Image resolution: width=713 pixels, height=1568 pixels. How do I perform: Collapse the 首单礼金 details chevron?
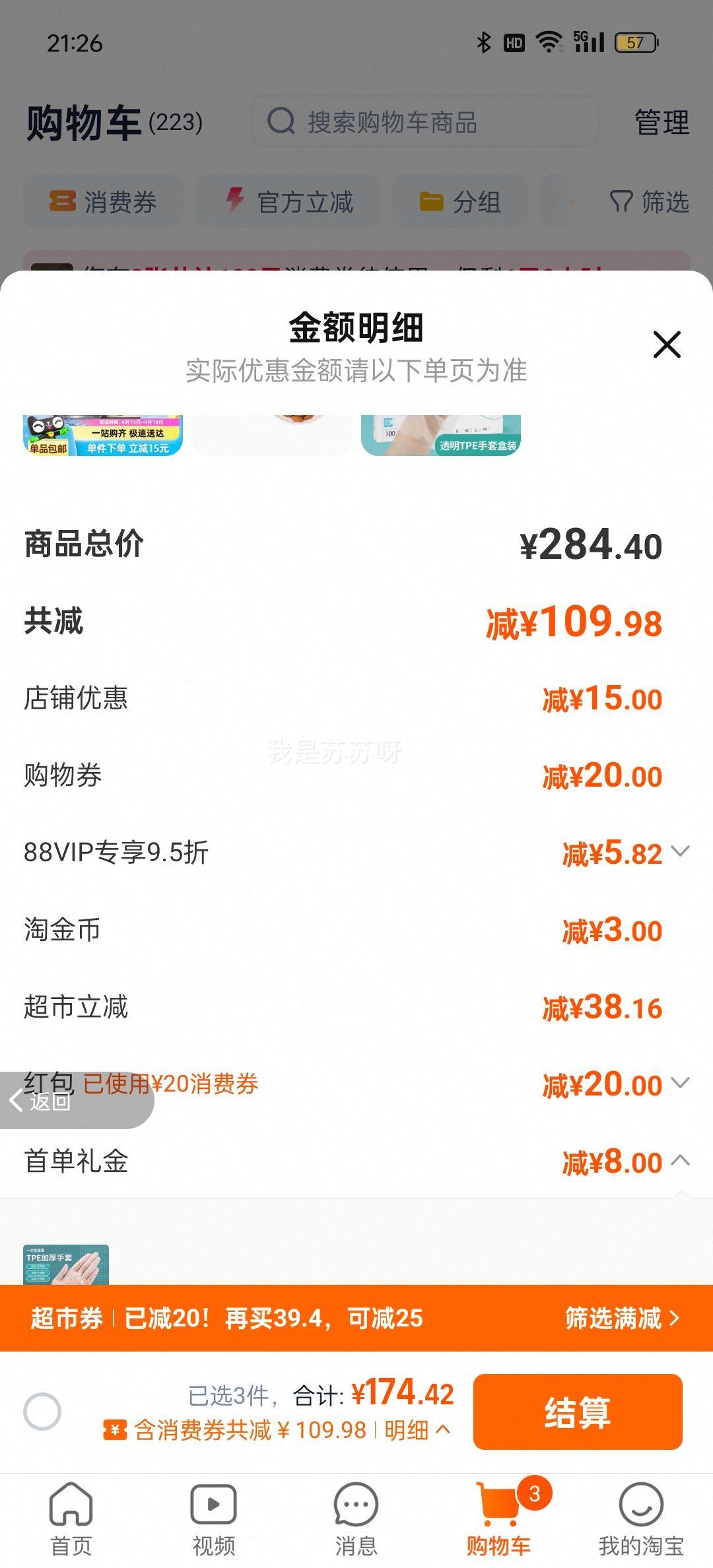click(x=681, y=1161)
